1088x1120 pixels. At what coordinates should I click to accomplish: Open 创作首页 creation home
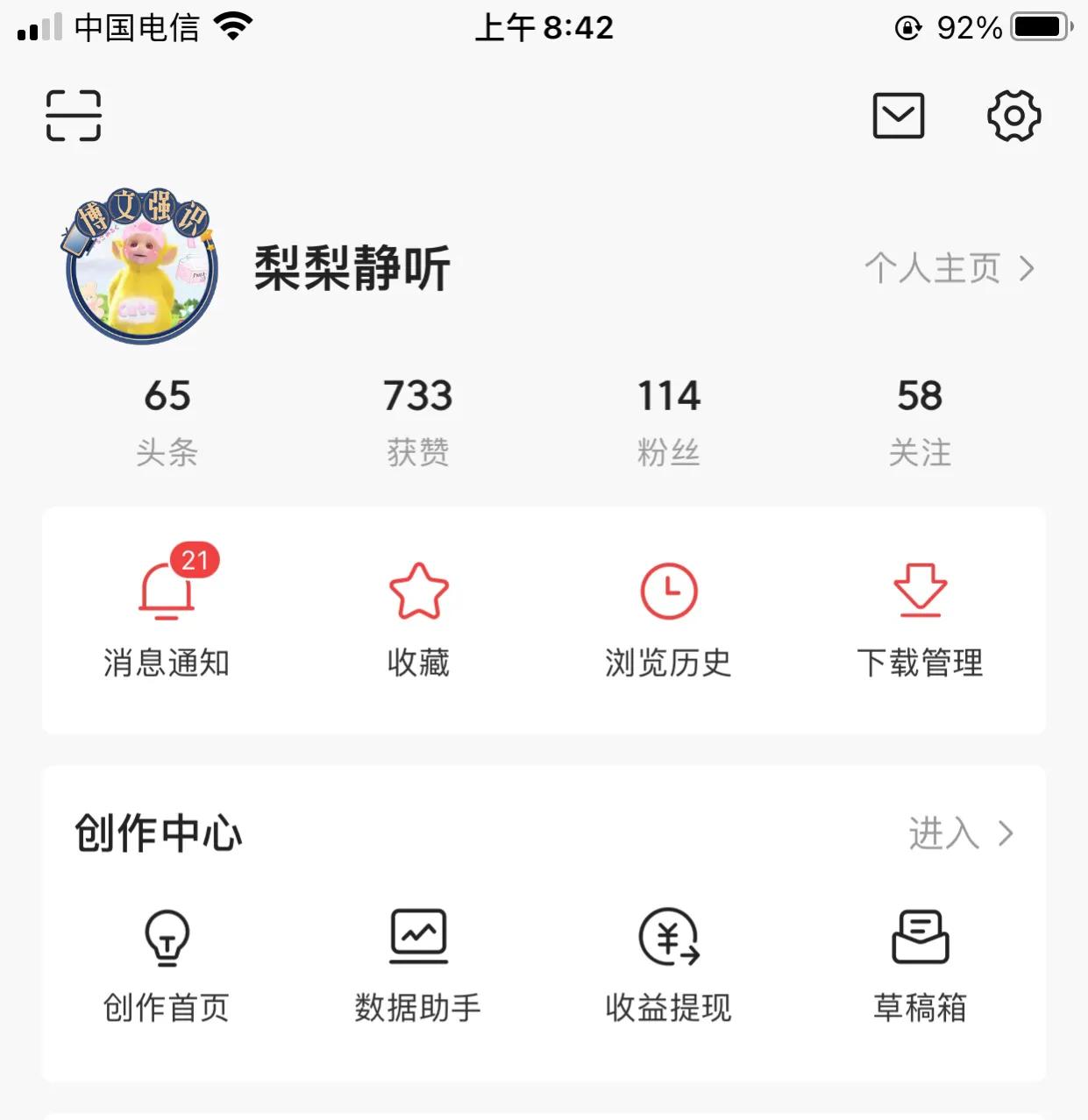[167, 964]
